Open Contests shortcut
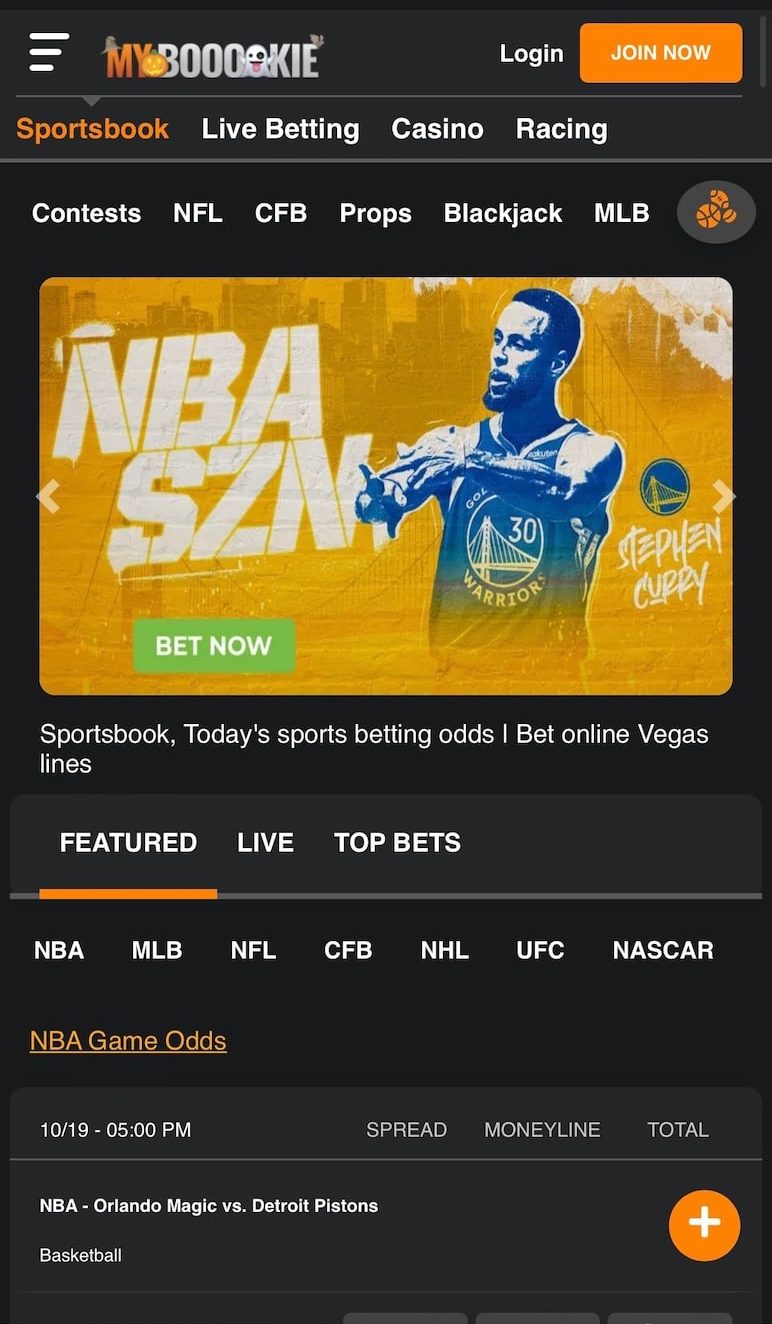This screenshot has height=1324, width=772. [86, 213]
